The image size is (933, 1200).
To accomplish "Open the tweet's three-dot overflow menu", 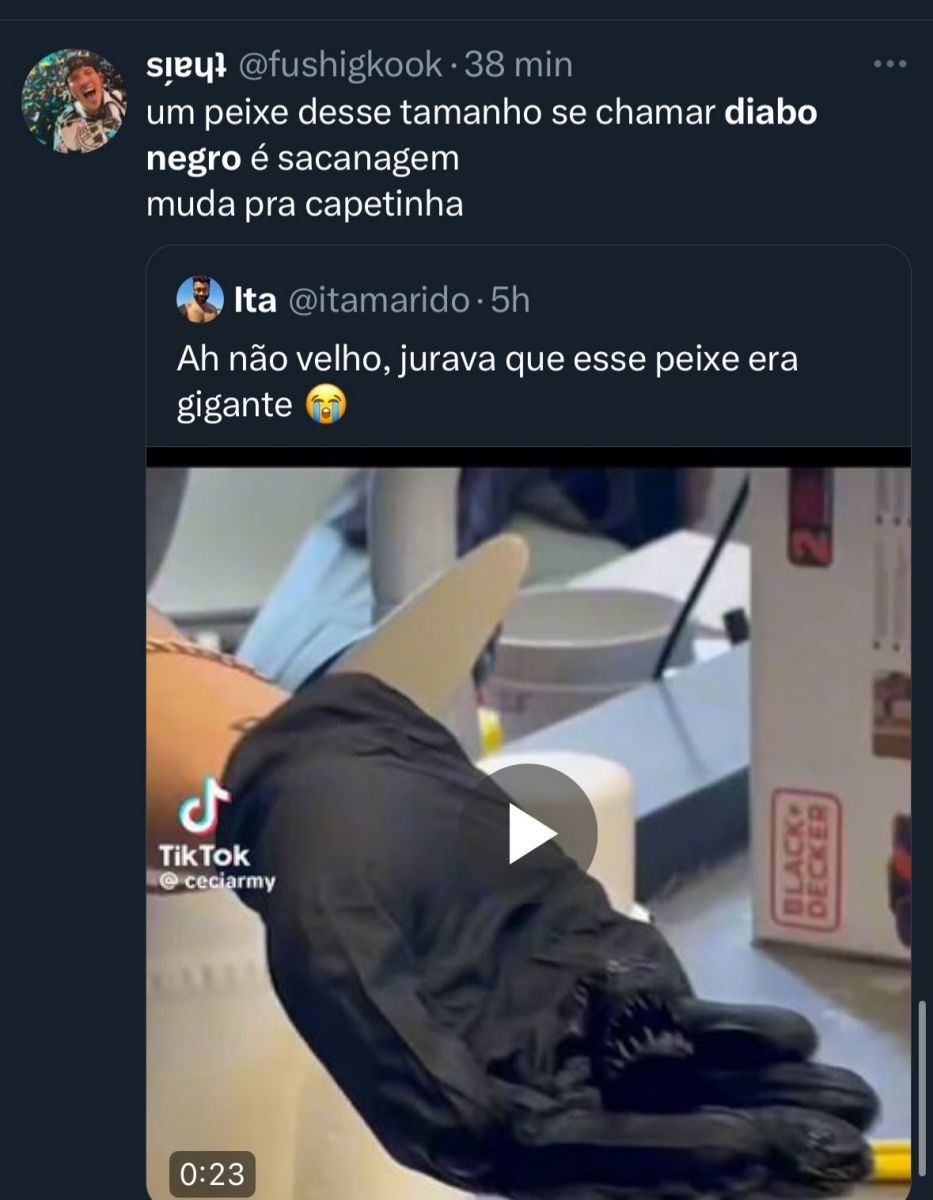I will coord(889,64).
